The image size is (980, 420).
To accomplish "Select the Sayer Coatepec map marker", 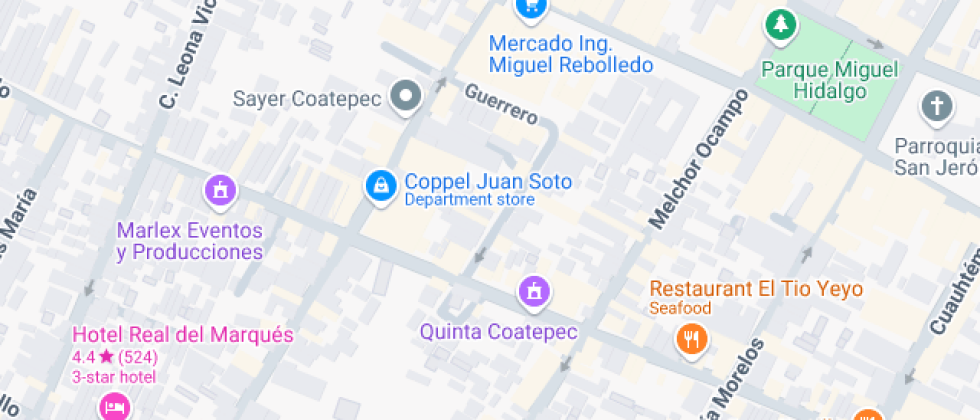I will [x=406, y=98].
